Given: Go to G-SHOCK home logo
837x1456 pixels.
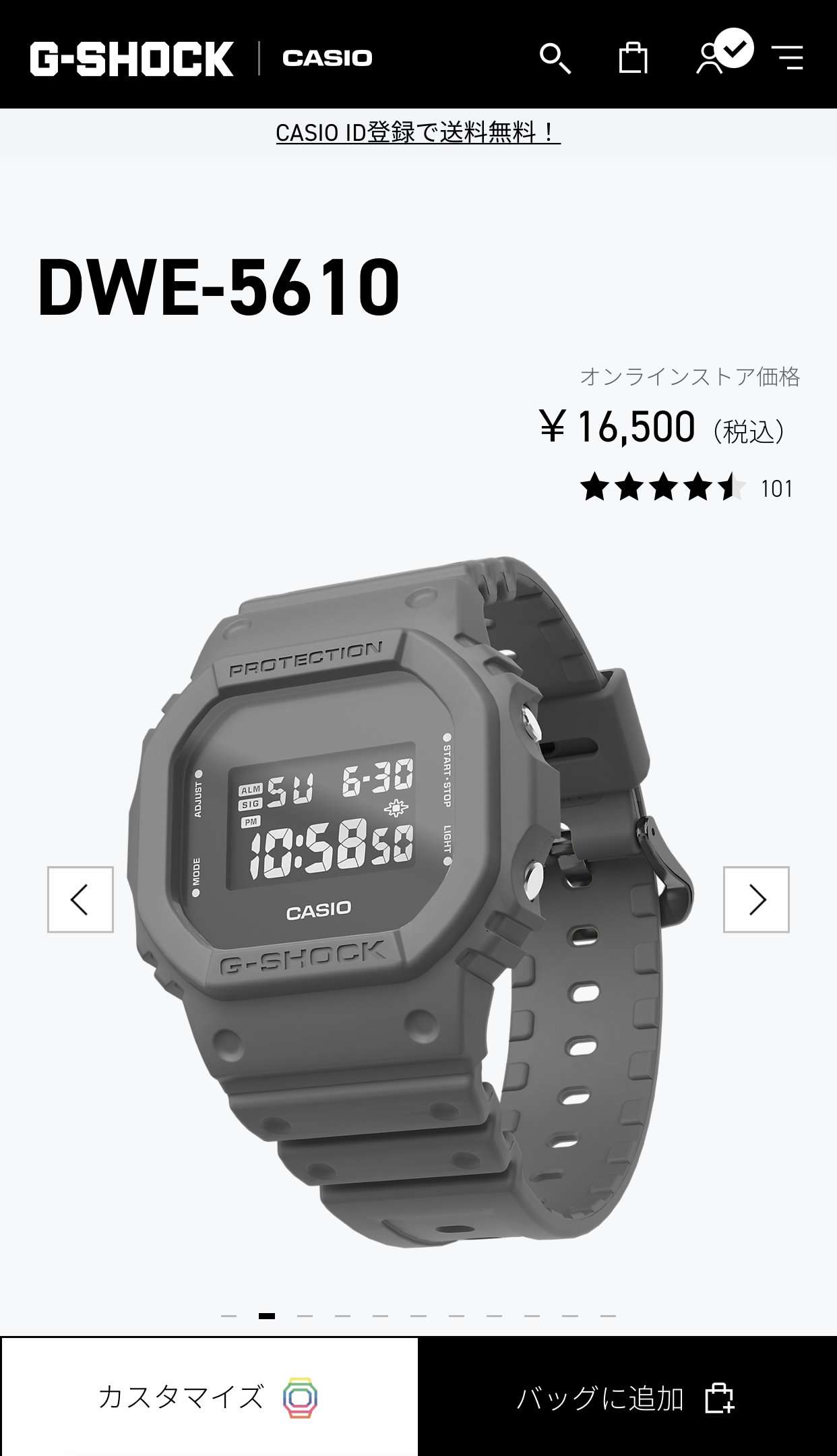Looking at the screenshot, I should [x=132, y=59].
